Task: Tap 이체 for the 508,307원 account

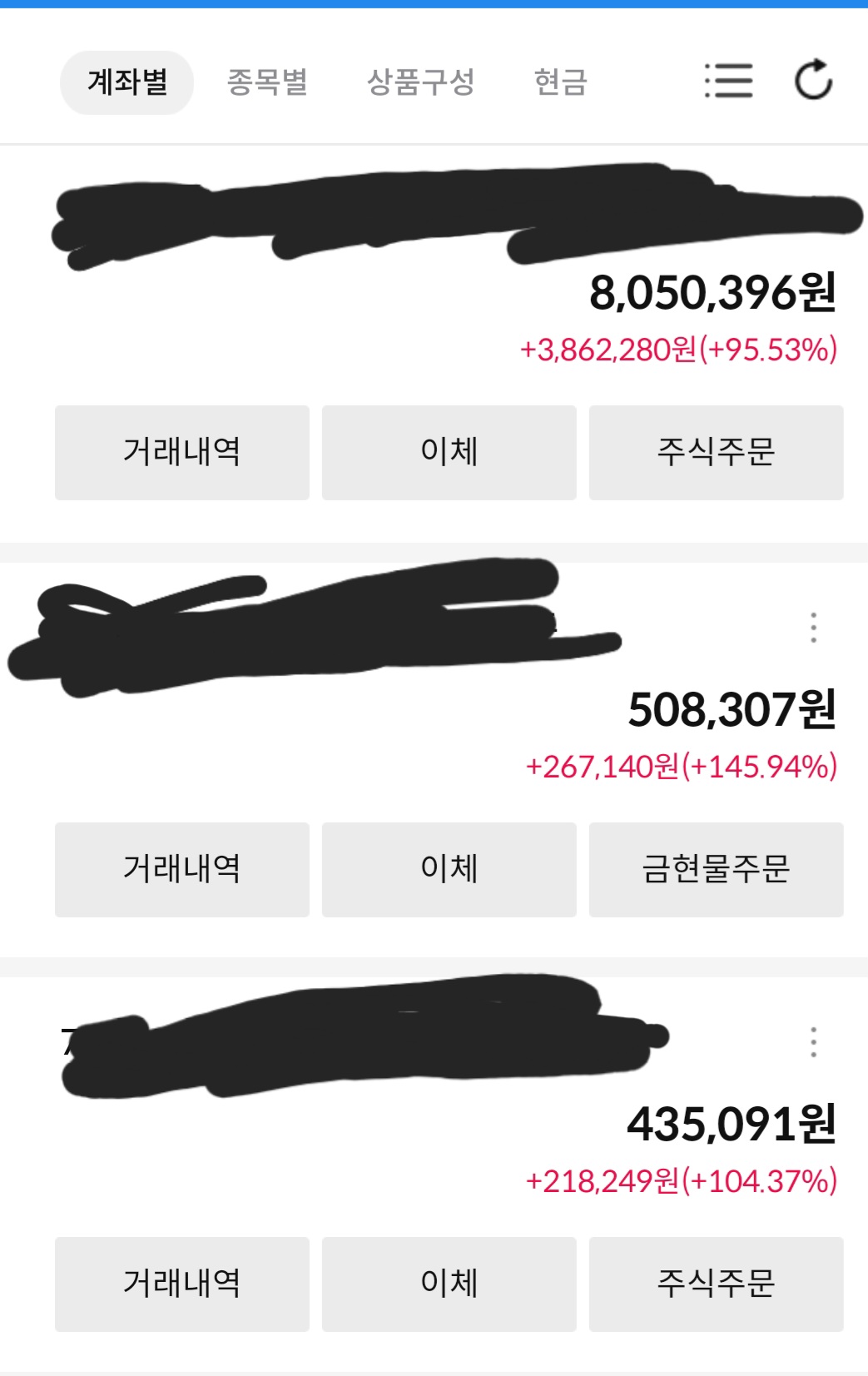Action: coord(449,869)
